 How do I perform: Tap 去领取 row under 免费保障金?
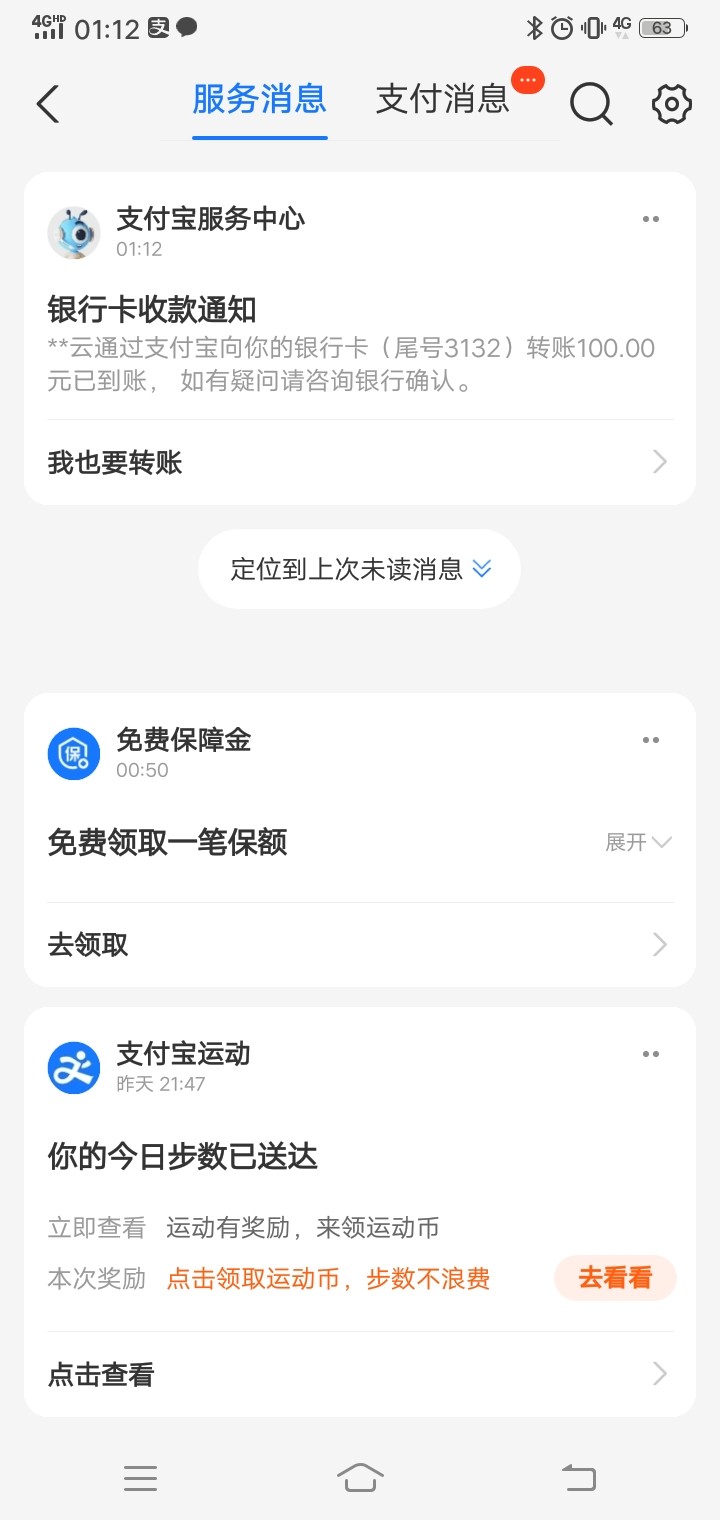360,944
